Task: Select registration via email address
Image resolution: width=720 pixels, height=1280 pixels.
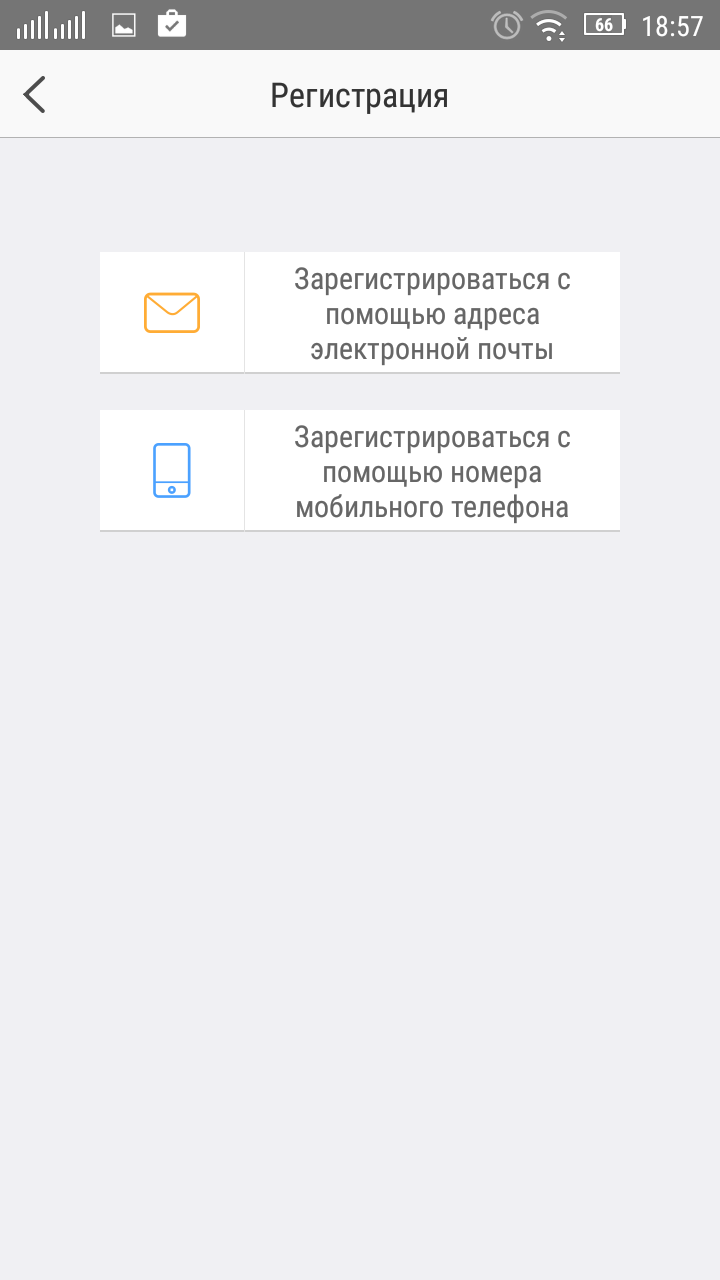Action: [x=360, y=313]
